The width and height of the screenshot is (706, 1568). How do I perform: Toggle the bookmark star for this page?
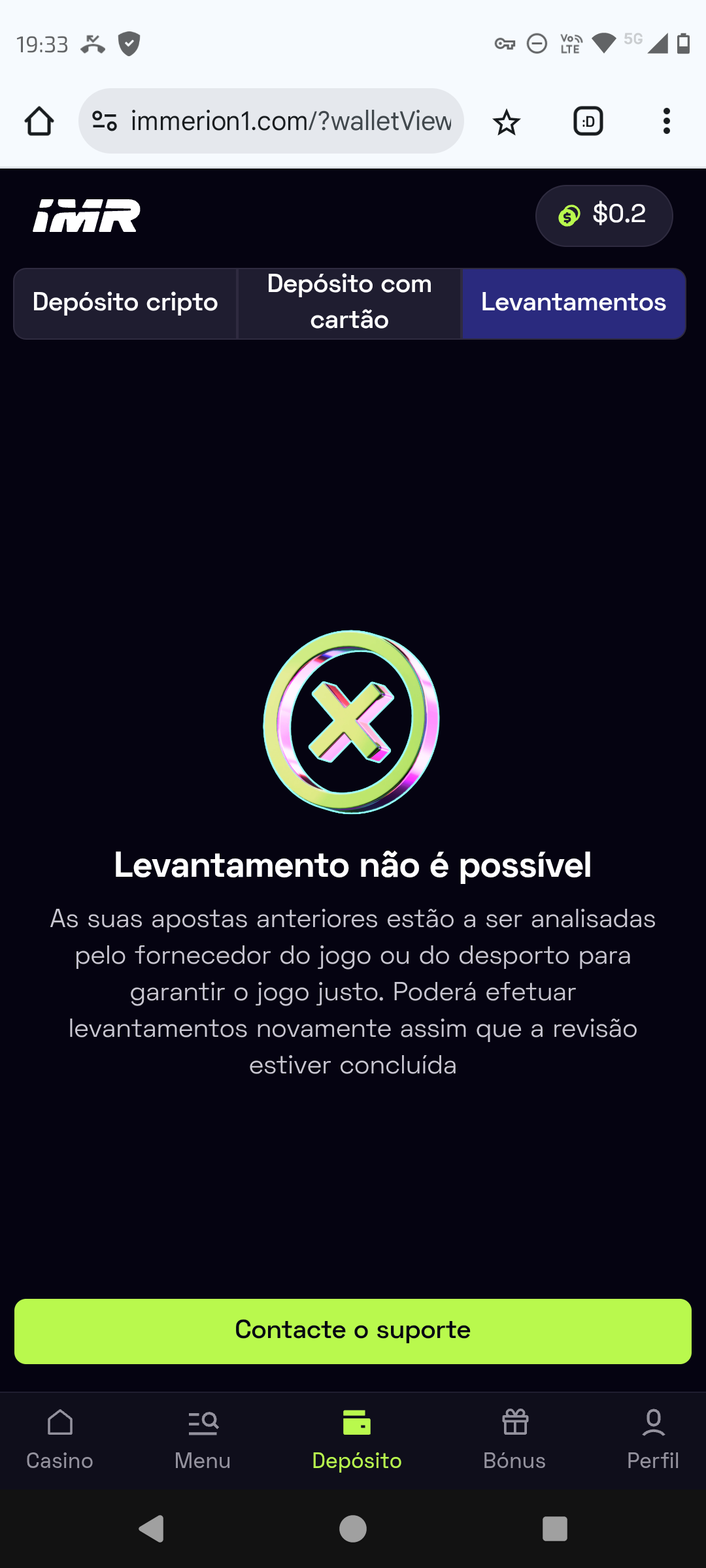click(x=507, y=120)
